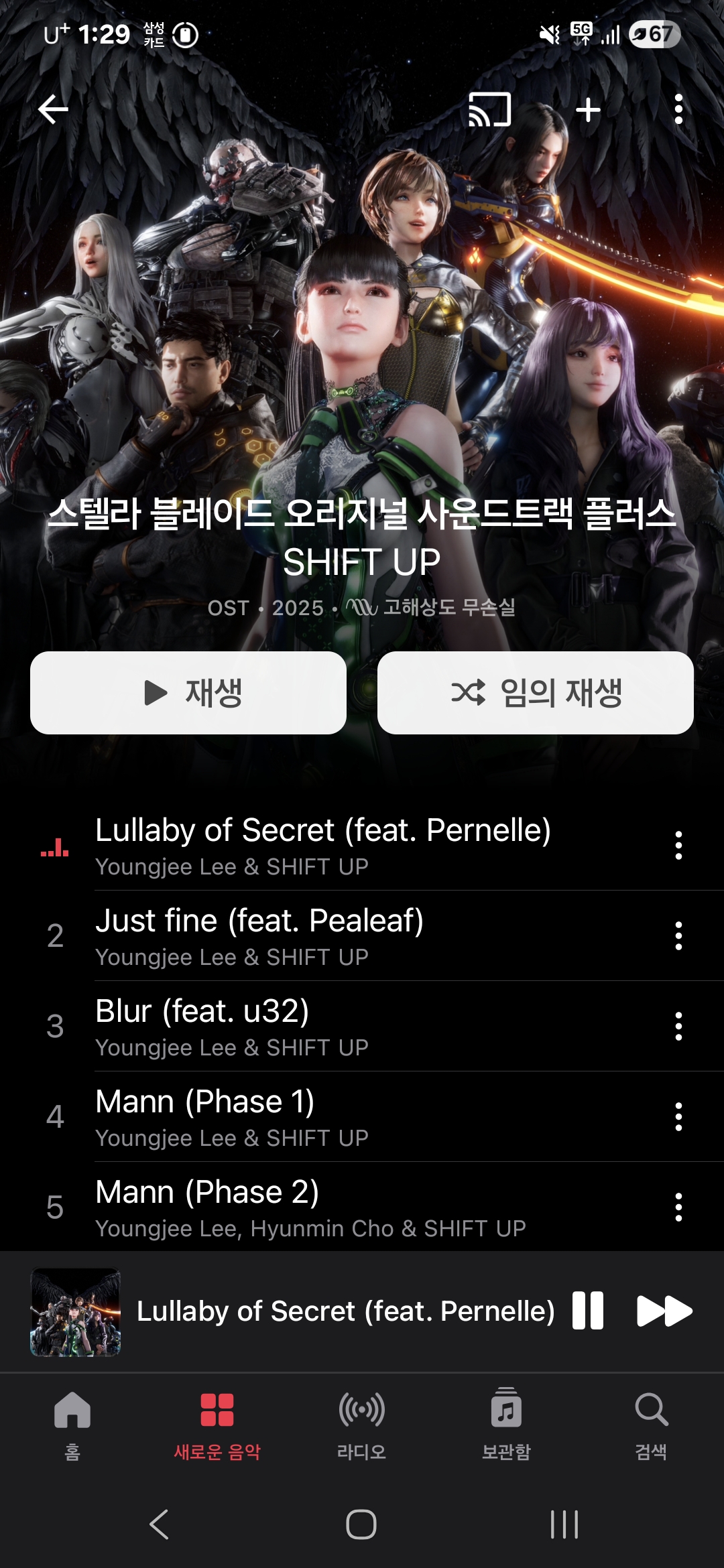Tap the system home button
724x1568 pixels.
pos(361,1524)
